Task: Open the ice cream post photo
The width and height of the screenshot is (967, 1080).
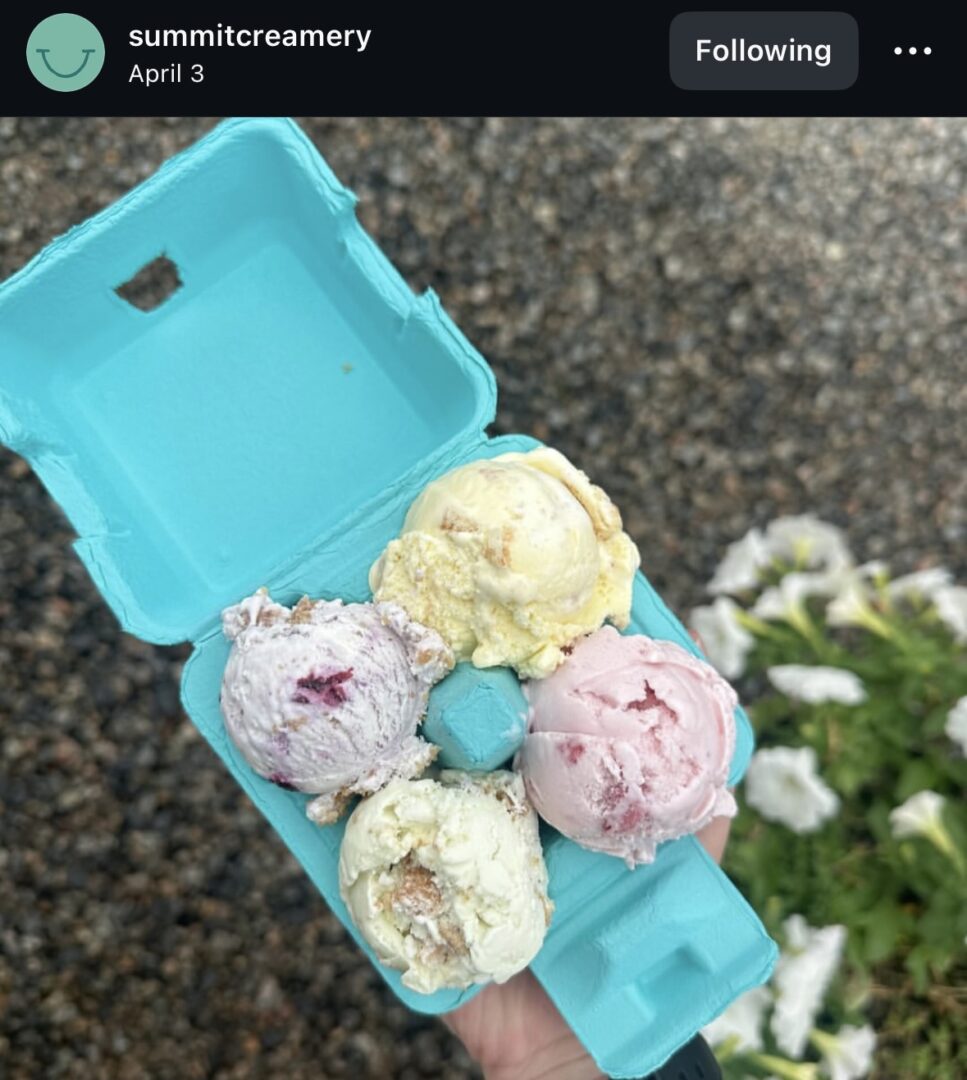Action: [x=483, y=598]
